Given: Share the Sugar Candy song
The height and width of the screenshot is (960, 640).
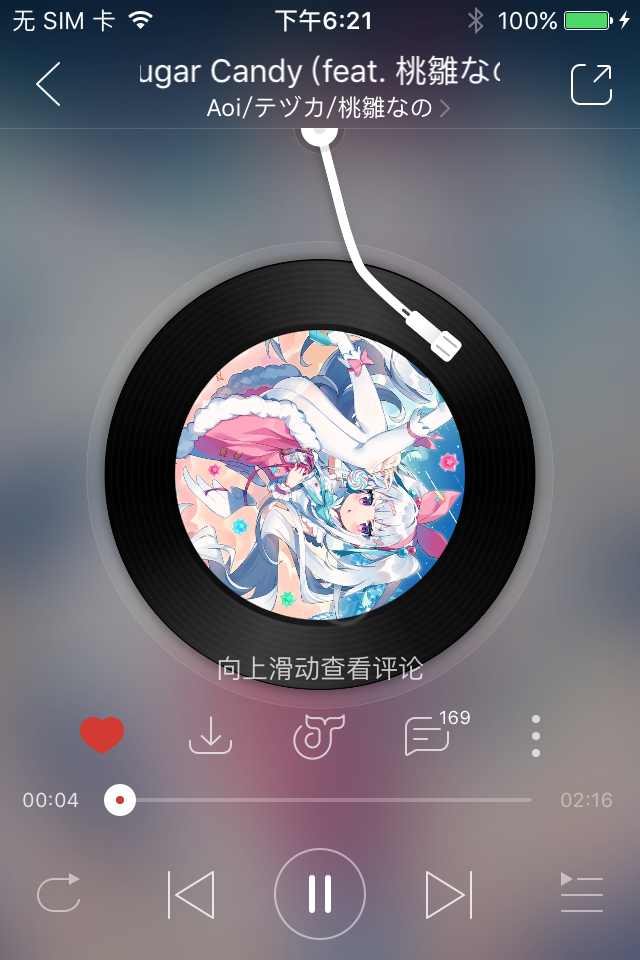Looking at the screenshot, I should pos(591,84).
